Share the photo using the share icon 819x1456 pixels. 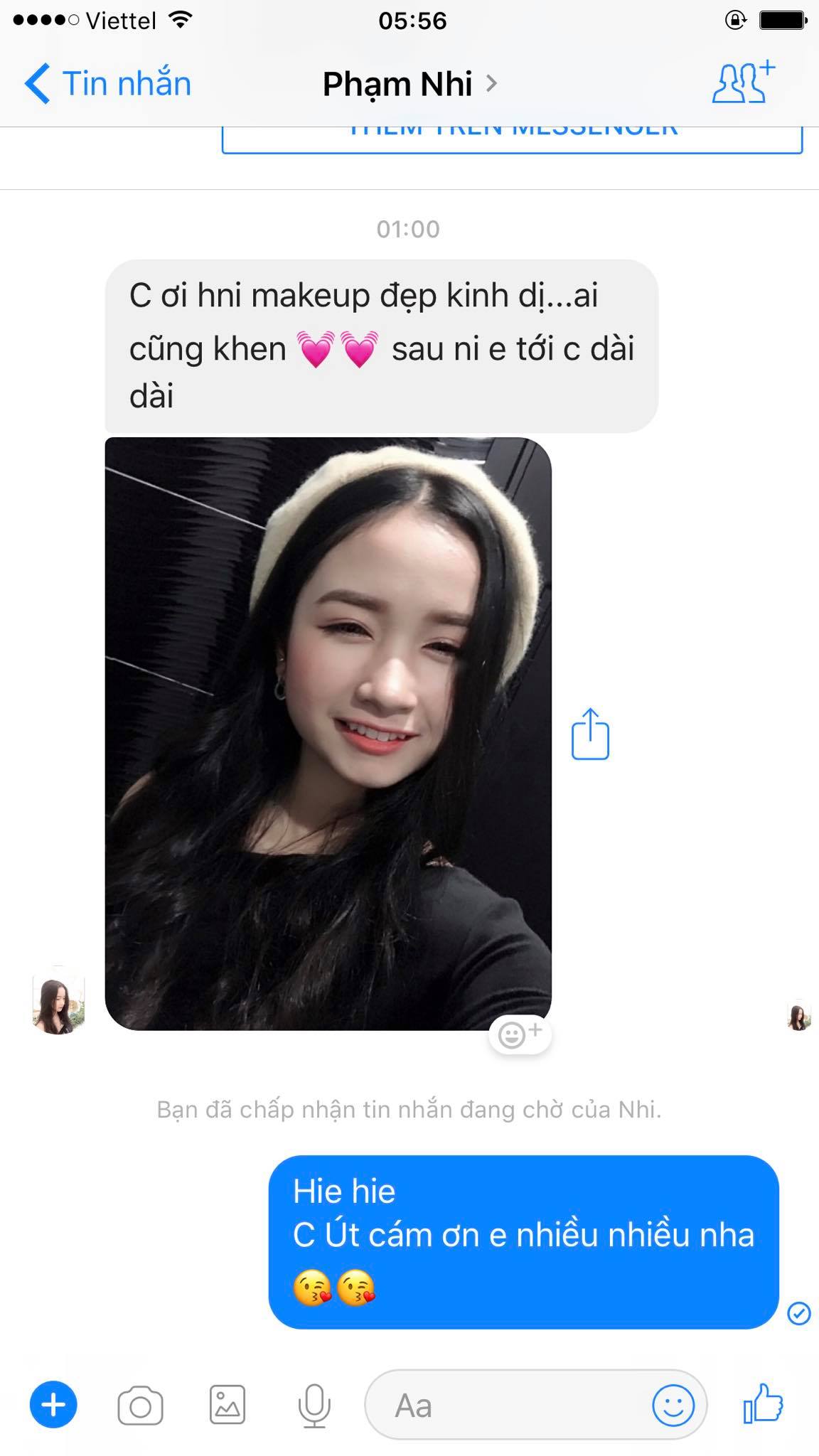[590, 734]
